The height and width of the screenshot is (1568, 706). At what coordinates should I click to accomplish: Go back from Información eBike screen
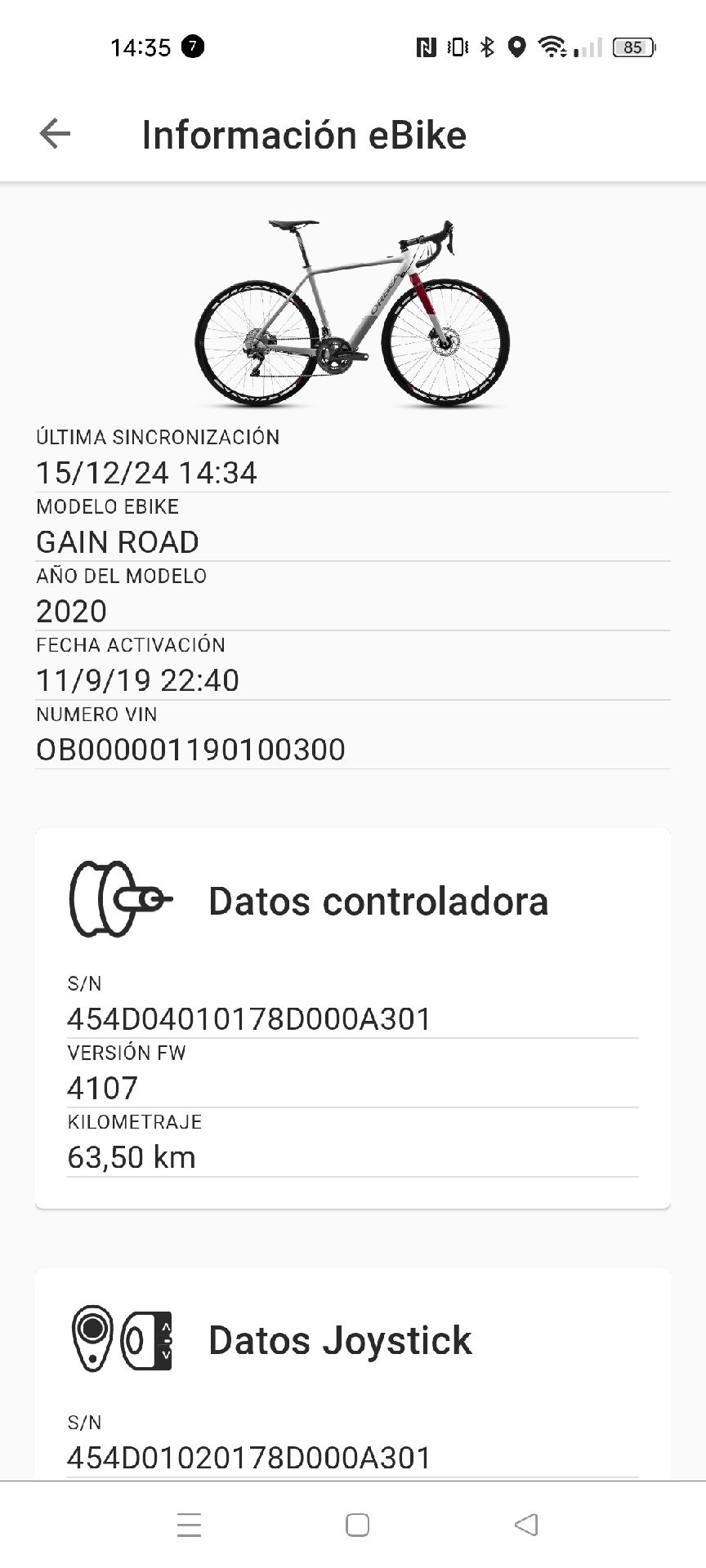[x=55, y=134]
